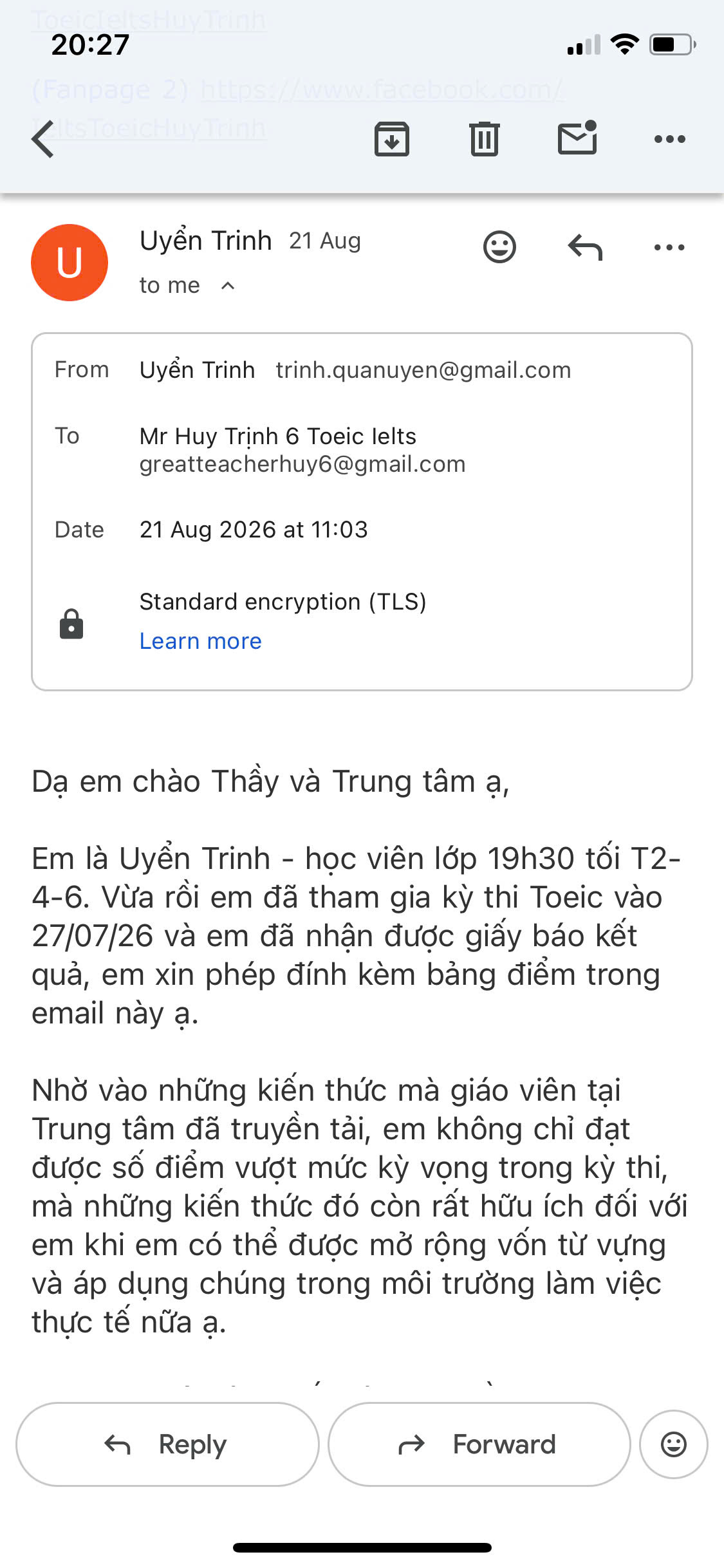Go back to the inbox
The height and width of the screenshot is (1568, 724).
pyautogui.click(x=43, y=138)
